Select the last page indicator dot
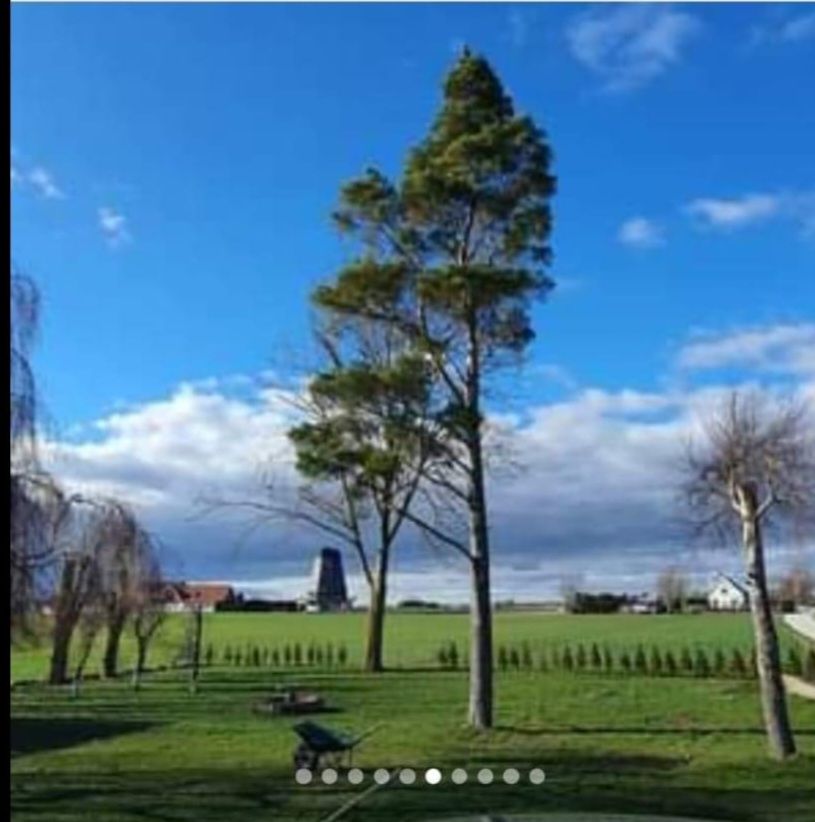 pyautogui.click(x=537, y=776)
